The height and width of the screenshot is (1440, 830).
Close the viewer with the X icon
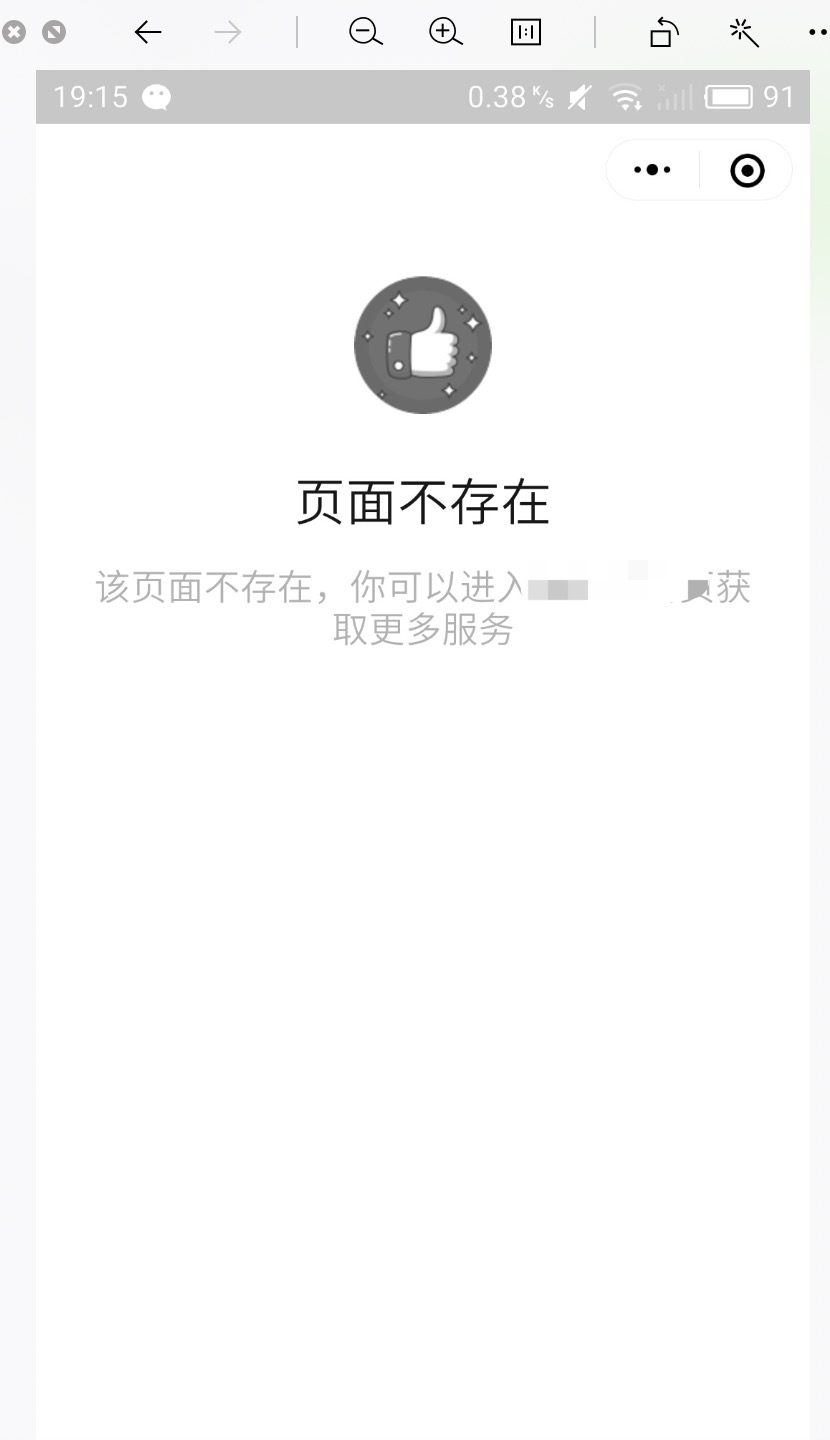(x=14, y=33)
